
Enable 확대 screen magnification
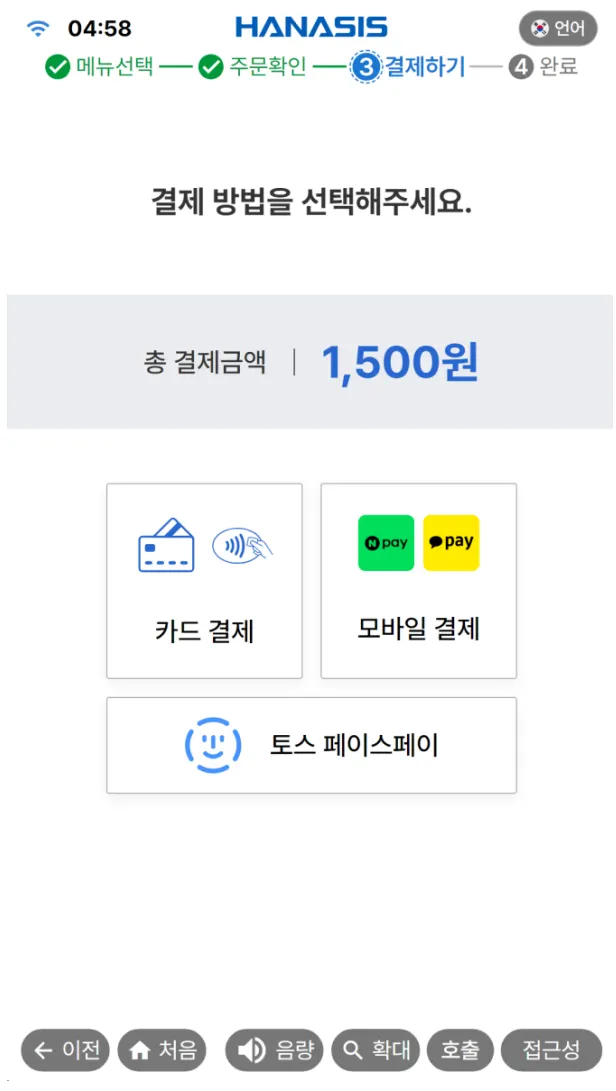pyautogui.click(x=376, y=1050)
